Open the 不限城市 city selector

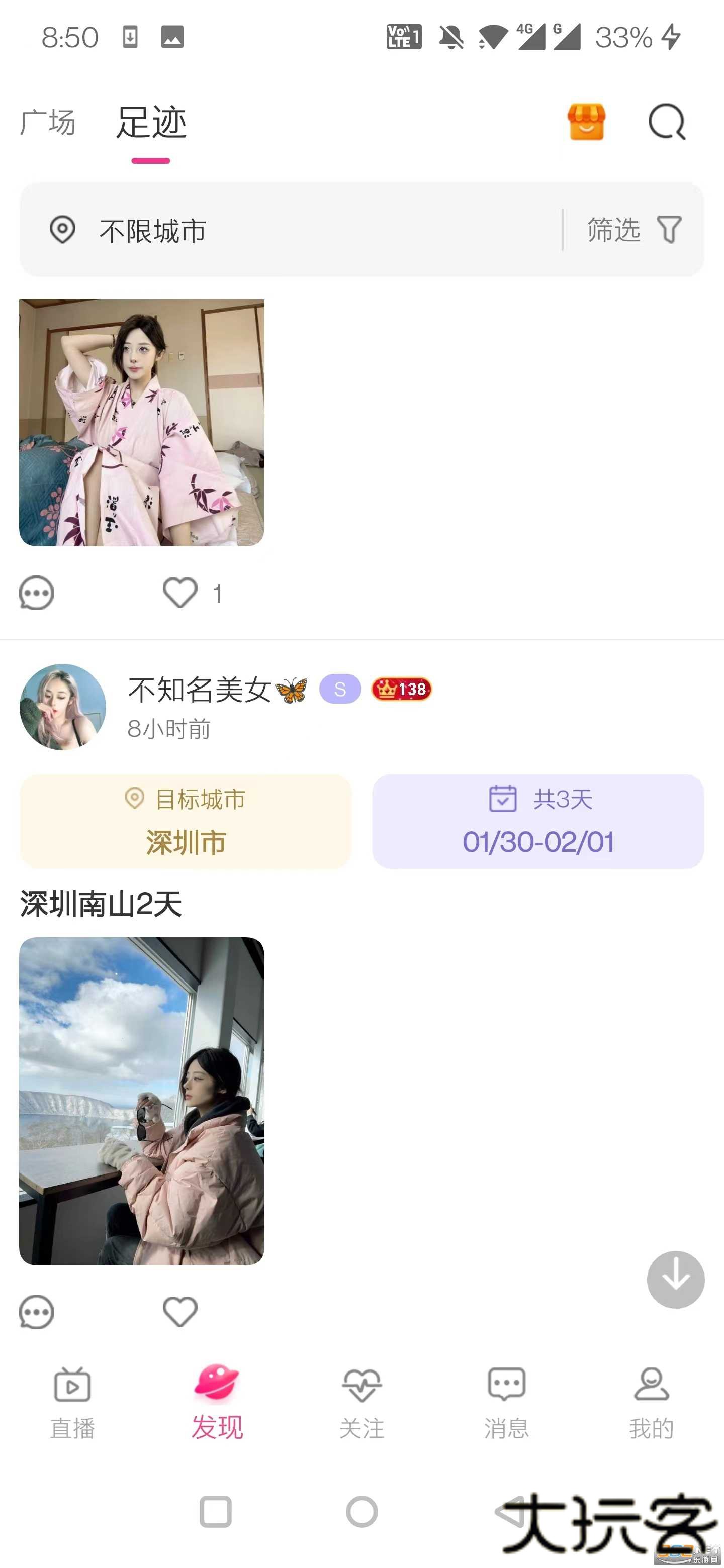click(152, 230)
